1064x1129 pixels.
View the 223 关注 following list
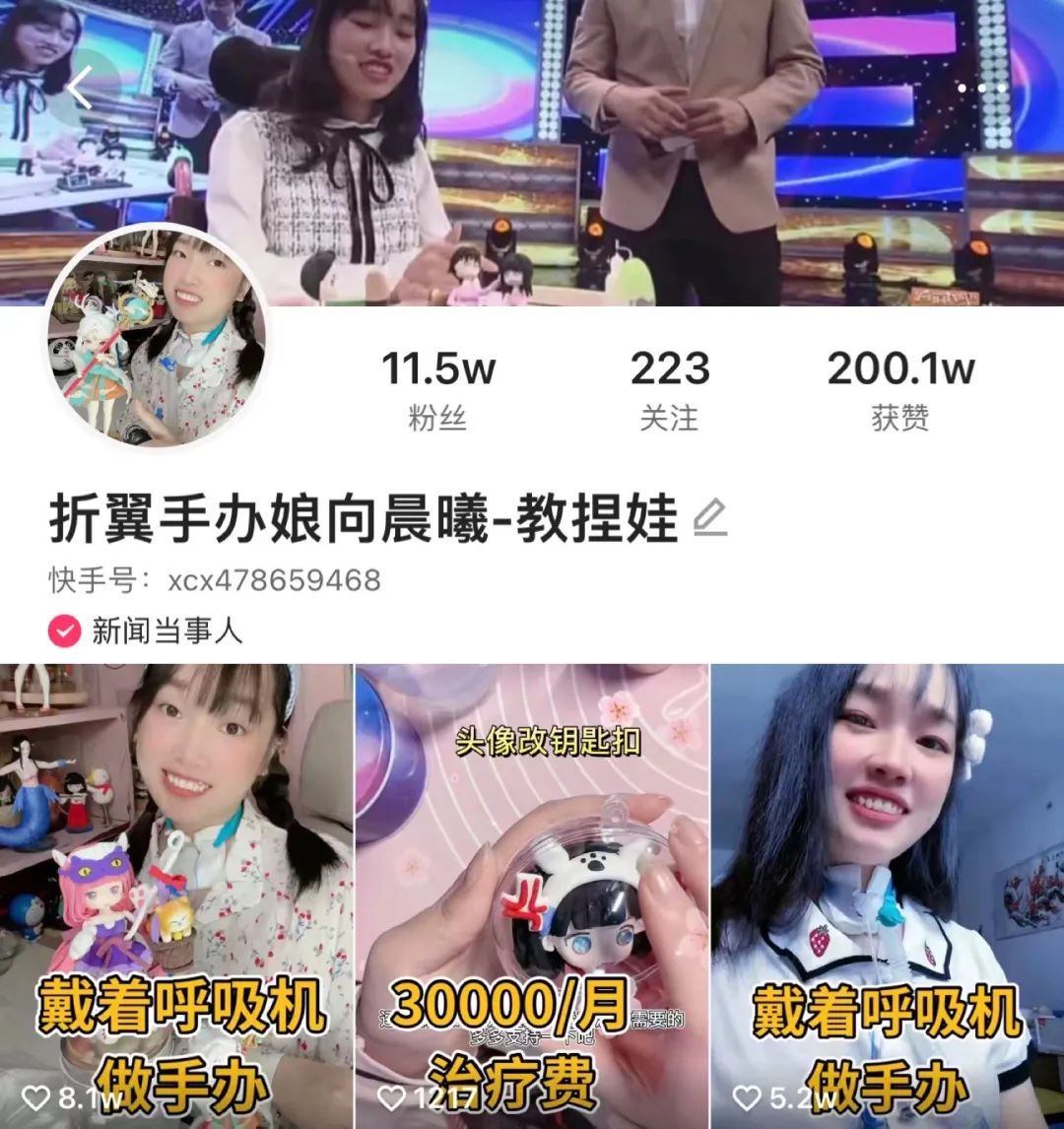pyautogui.click(x=669, y=389)
